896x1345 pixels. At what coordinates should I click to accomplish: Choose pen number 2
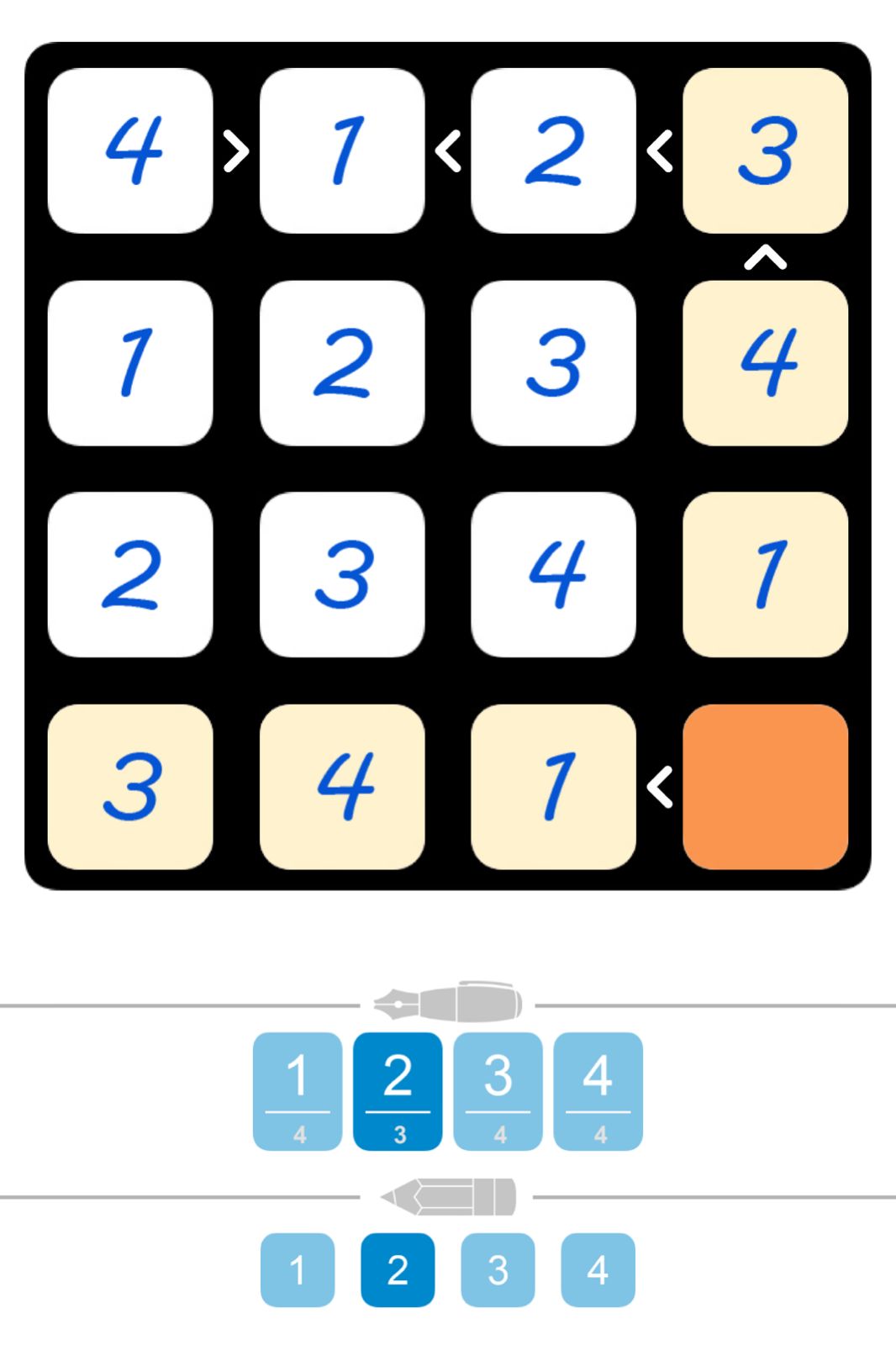point(398,1090)
